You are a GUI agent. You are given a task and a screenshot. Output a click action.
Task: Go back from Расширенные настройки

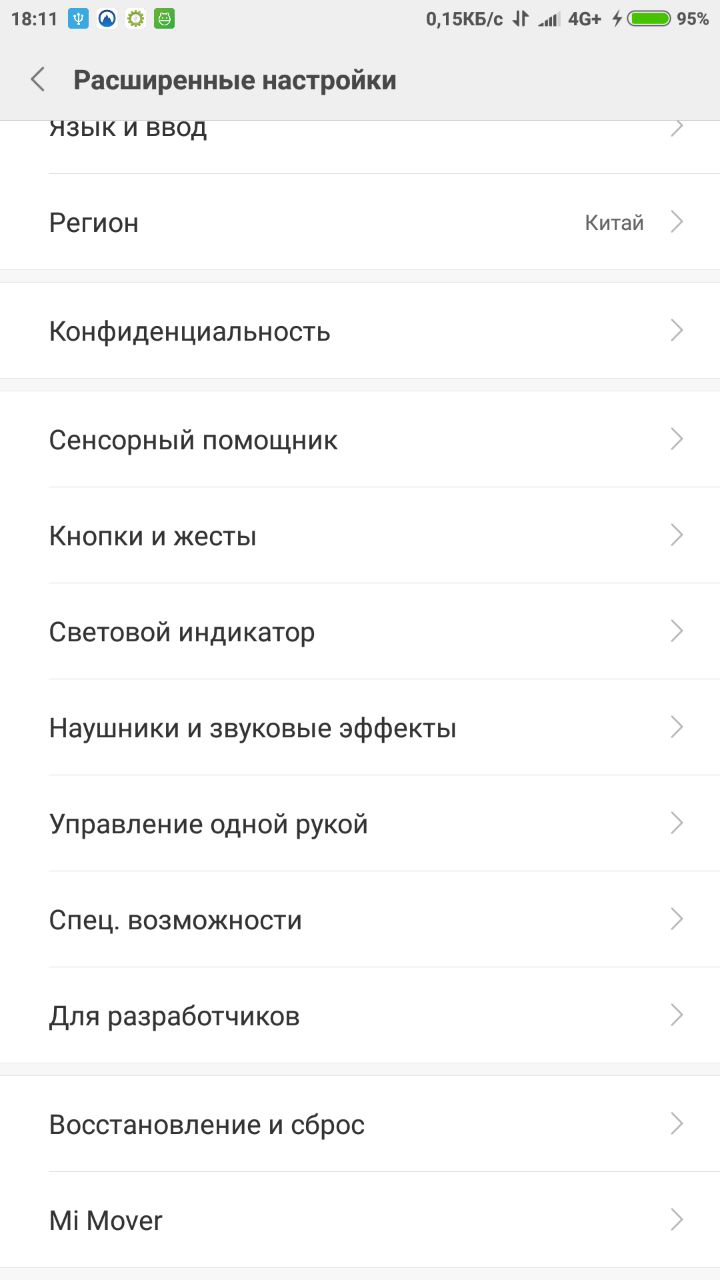tap(38, 80)
